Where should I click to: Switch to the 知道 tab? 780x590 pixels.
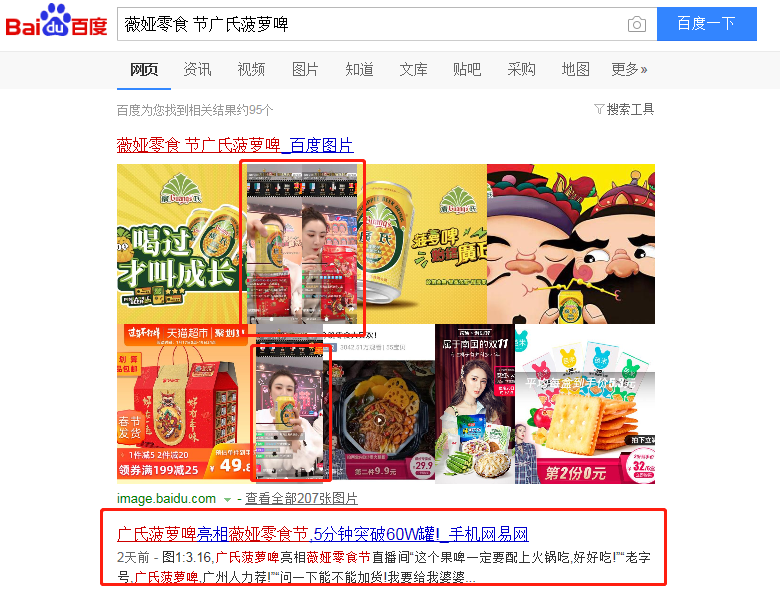pyautogui.click(x=359, y=69)
